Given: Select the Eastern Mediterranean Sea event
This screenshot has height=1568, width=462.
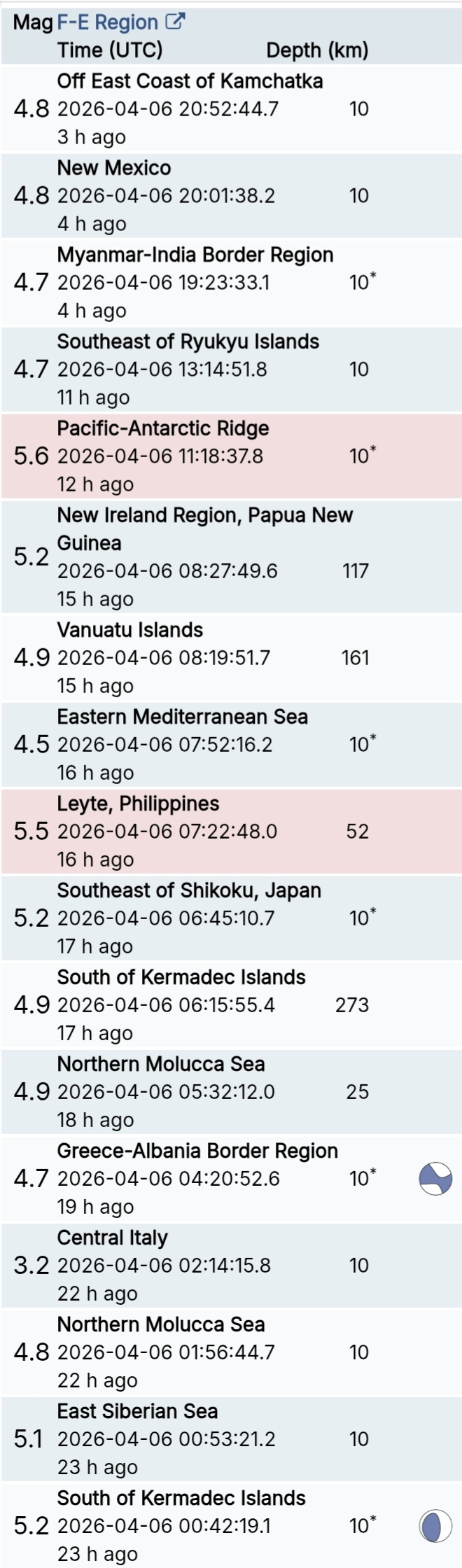Looking at the screenshot, I should pyautogui.click(x=182, y=717).
